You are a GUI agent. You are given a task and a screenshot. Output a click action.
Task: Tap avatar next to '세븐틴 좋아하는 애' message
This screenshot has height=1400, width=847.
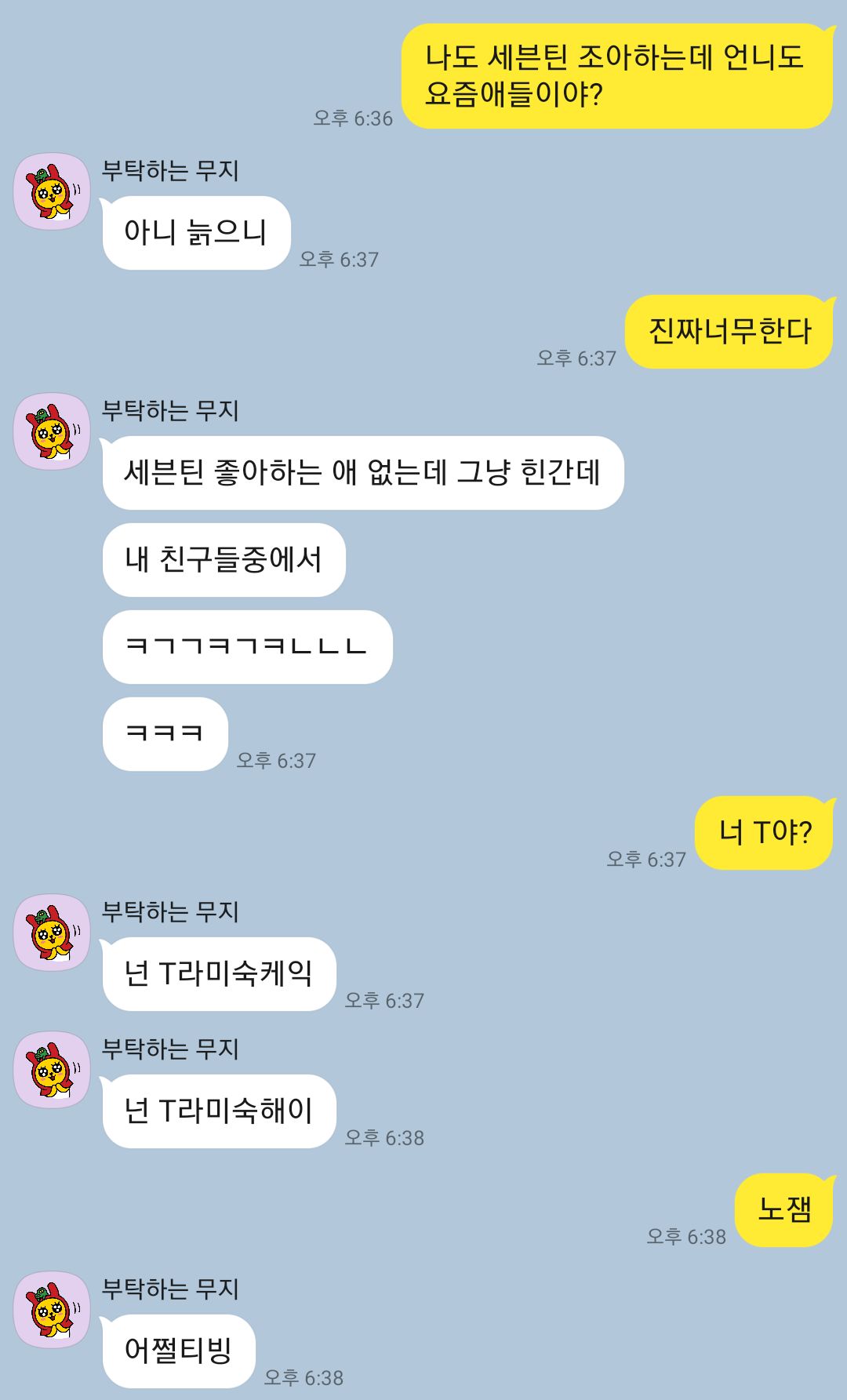click(52, 431)
